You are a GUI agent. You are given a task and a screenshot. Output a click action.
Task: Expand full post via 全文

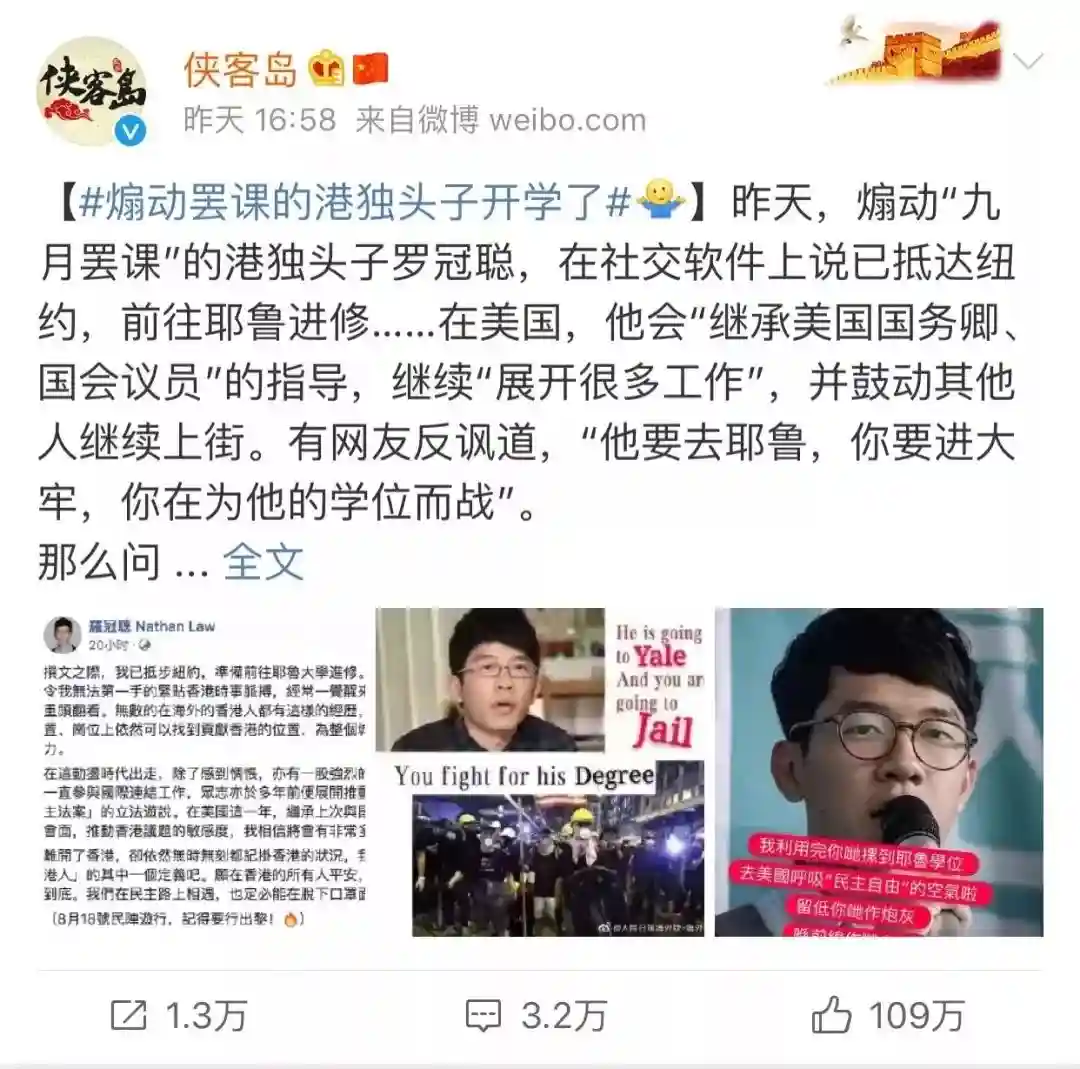coord(263,563)
